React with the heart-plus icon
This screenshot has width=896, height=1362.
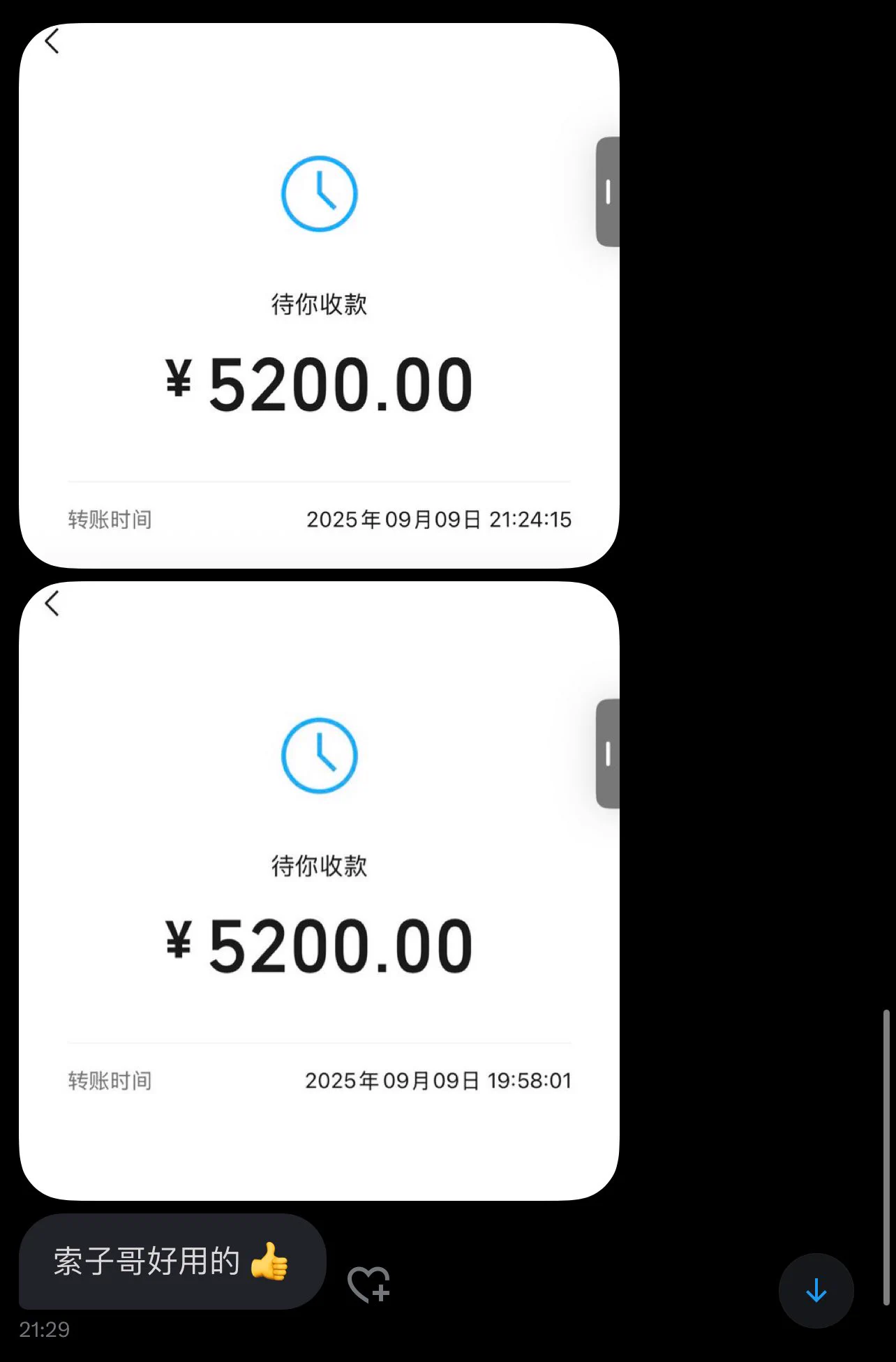click(x=368, y=1284)
